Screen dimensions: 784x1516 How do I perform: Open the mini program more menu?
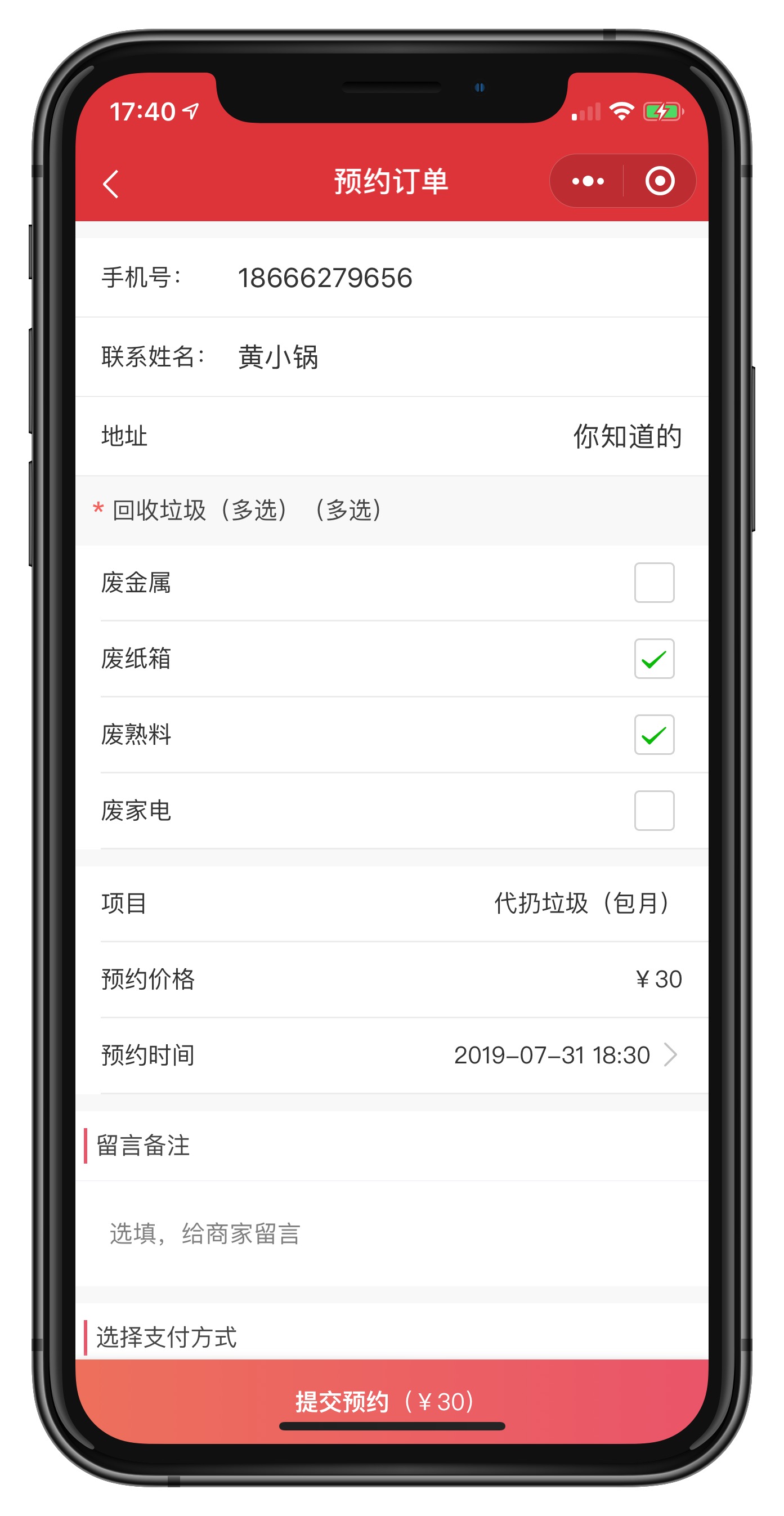point(588,181)
